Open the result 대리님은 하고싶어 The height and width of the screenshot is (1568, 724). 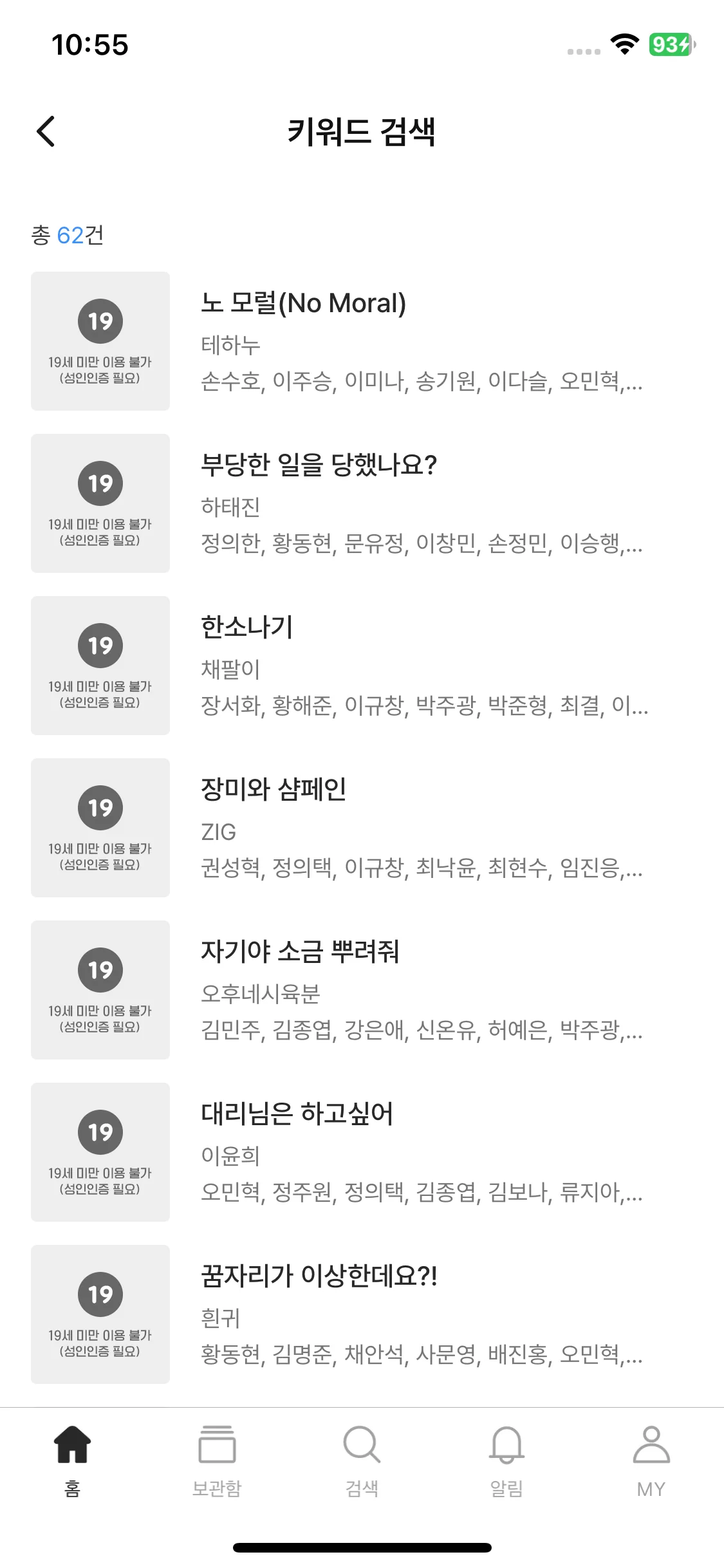(x=297, y=1114)
